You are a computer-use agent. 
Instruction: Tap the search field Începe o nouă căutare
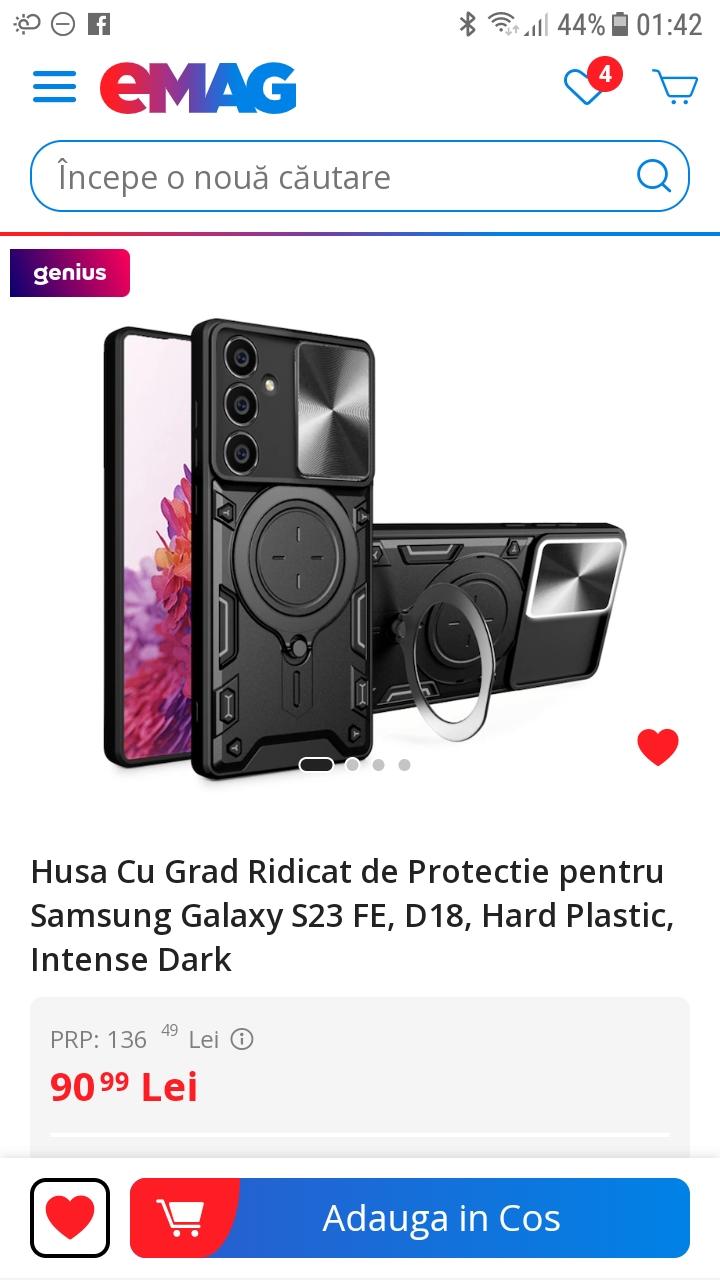[330, 177]
